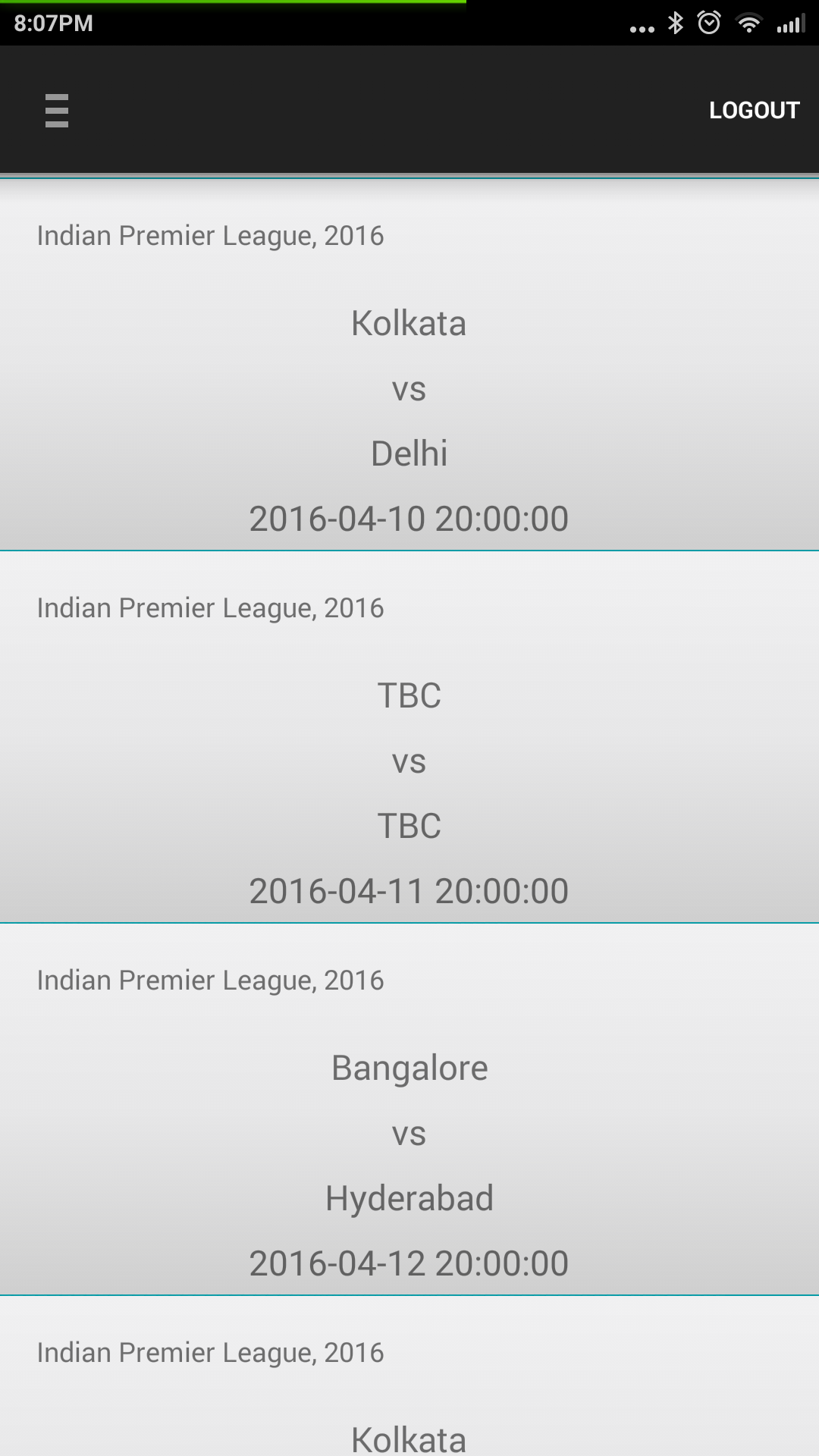
Task: Click the dark app toolbar area
Action: pyautogui.click(x=409, y=110)
